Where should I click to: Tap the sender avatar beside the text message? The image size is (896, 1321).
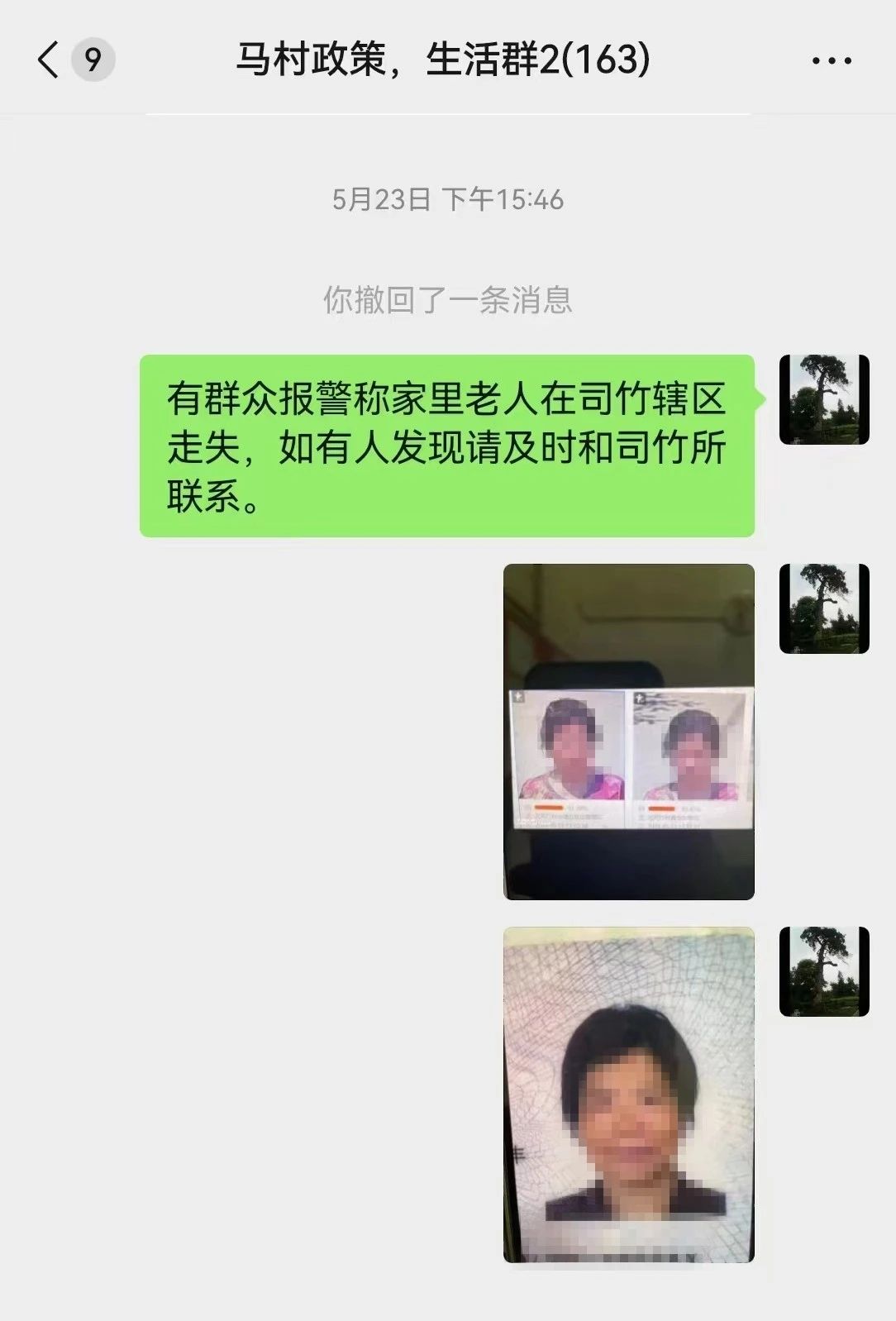[824, 400]
